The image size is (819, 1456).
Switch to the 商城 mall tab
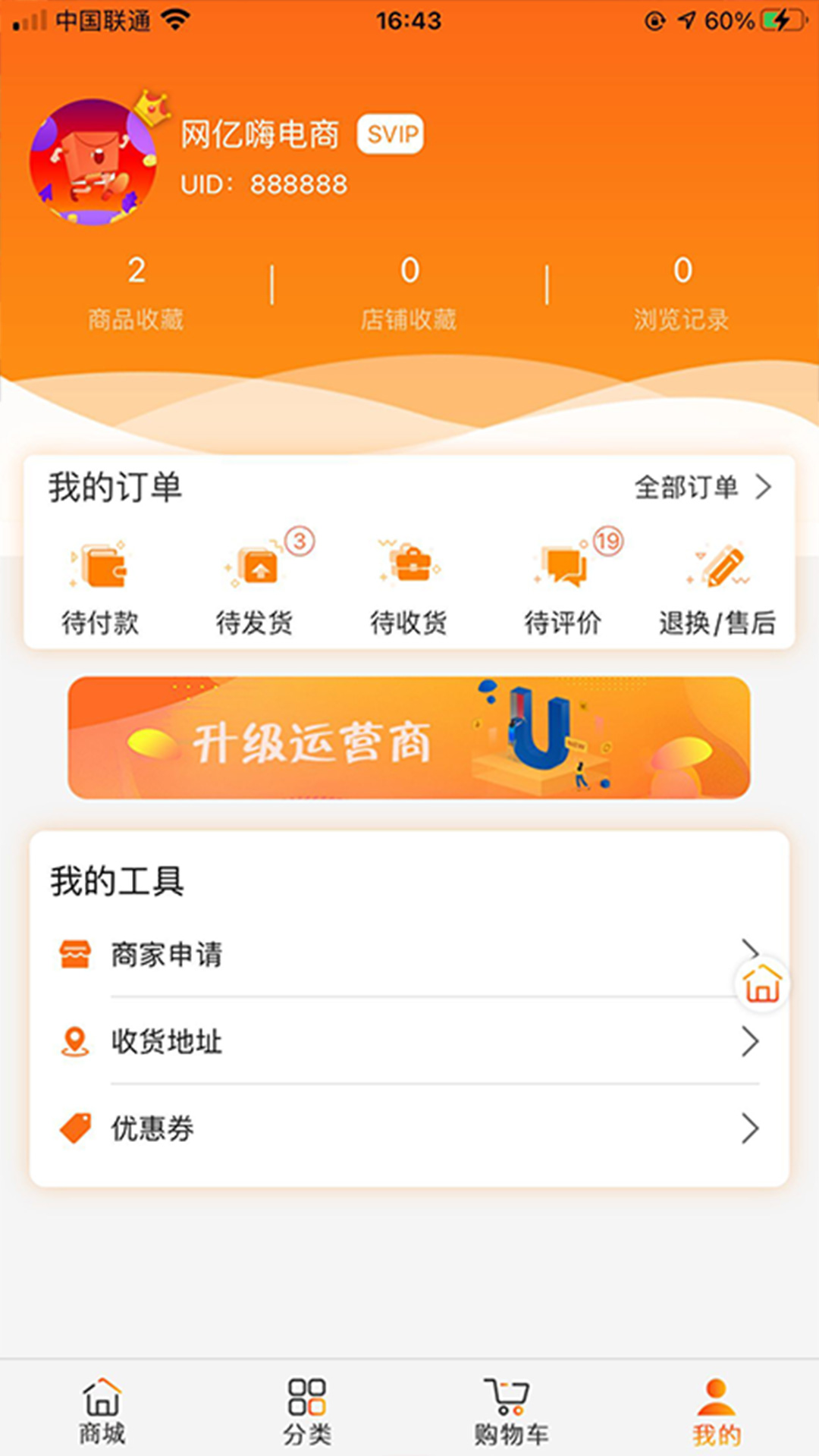tap(102, 1412)
